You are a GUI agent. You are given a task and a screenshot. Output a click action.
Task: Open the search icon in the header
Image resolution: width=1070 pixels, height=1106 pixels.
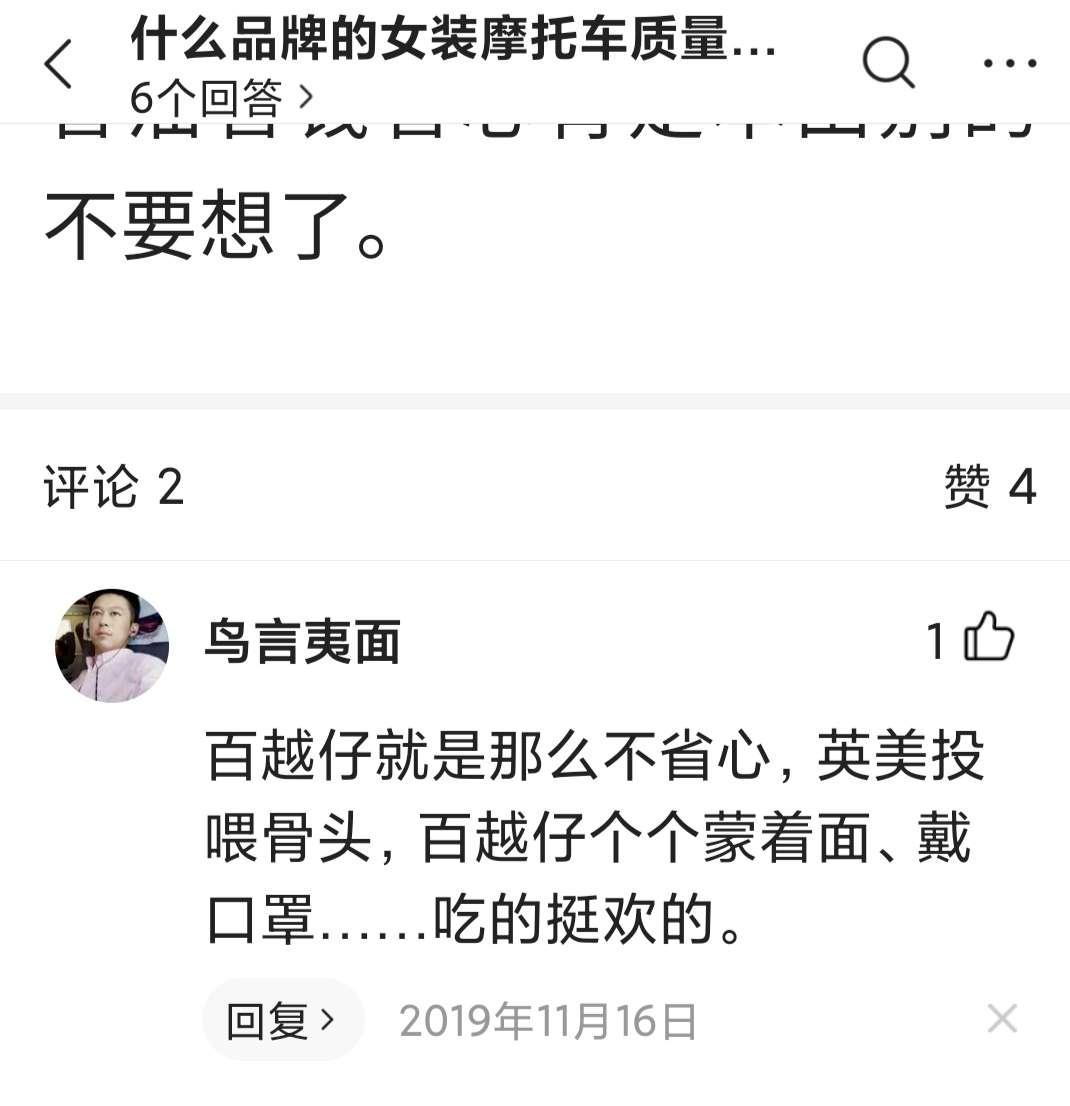(x=888, y=64)
